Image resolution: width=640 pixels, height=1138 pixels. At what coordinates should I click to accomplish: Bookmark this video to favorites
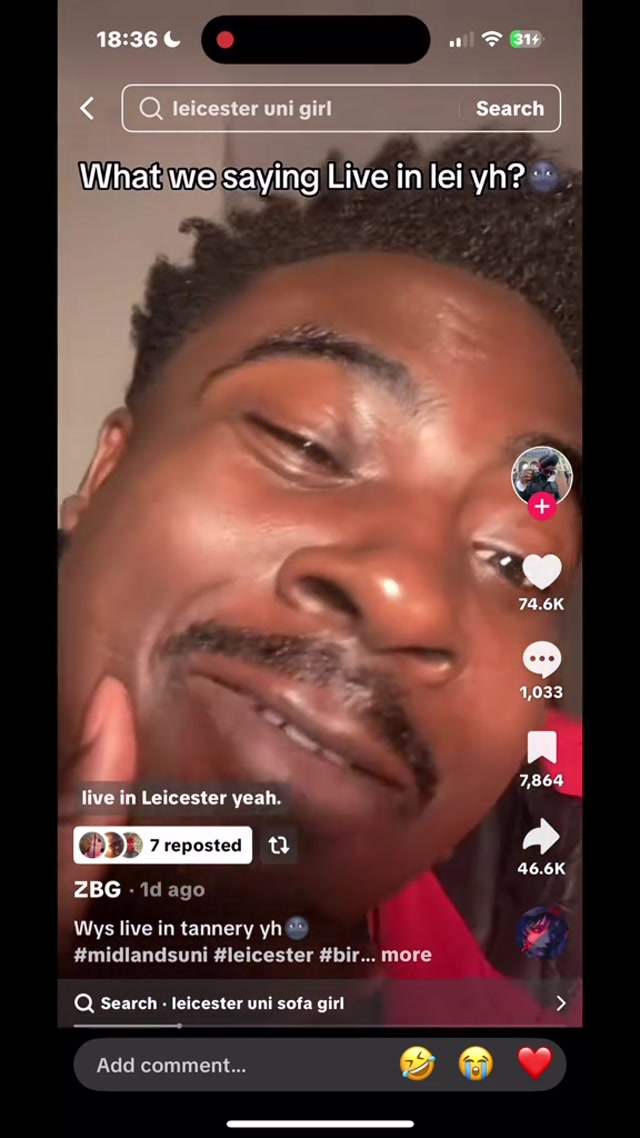542,748
